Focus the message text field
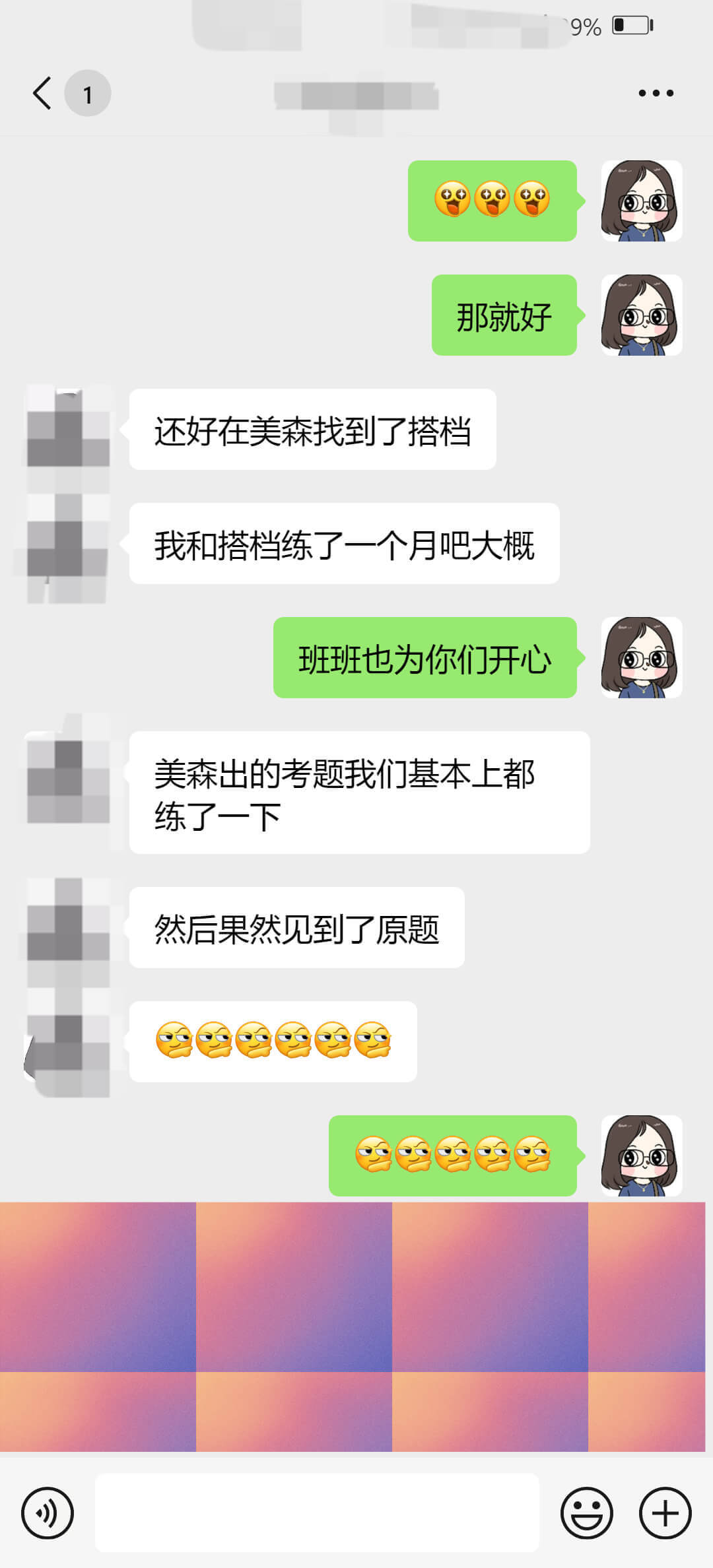Screen dimensions: 713x1568 point(317,1513)
